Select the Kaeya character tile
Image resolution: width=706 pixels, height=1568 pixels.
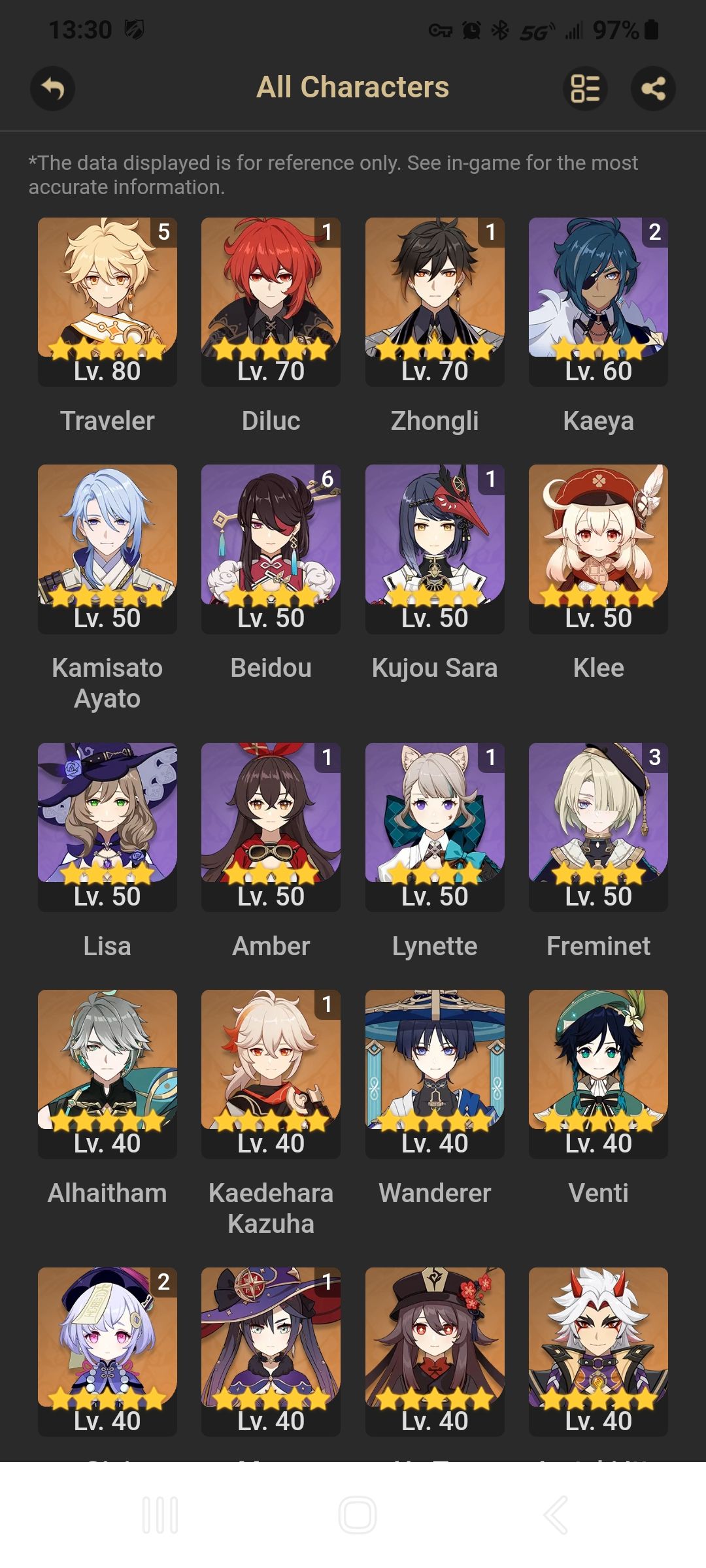598,301
